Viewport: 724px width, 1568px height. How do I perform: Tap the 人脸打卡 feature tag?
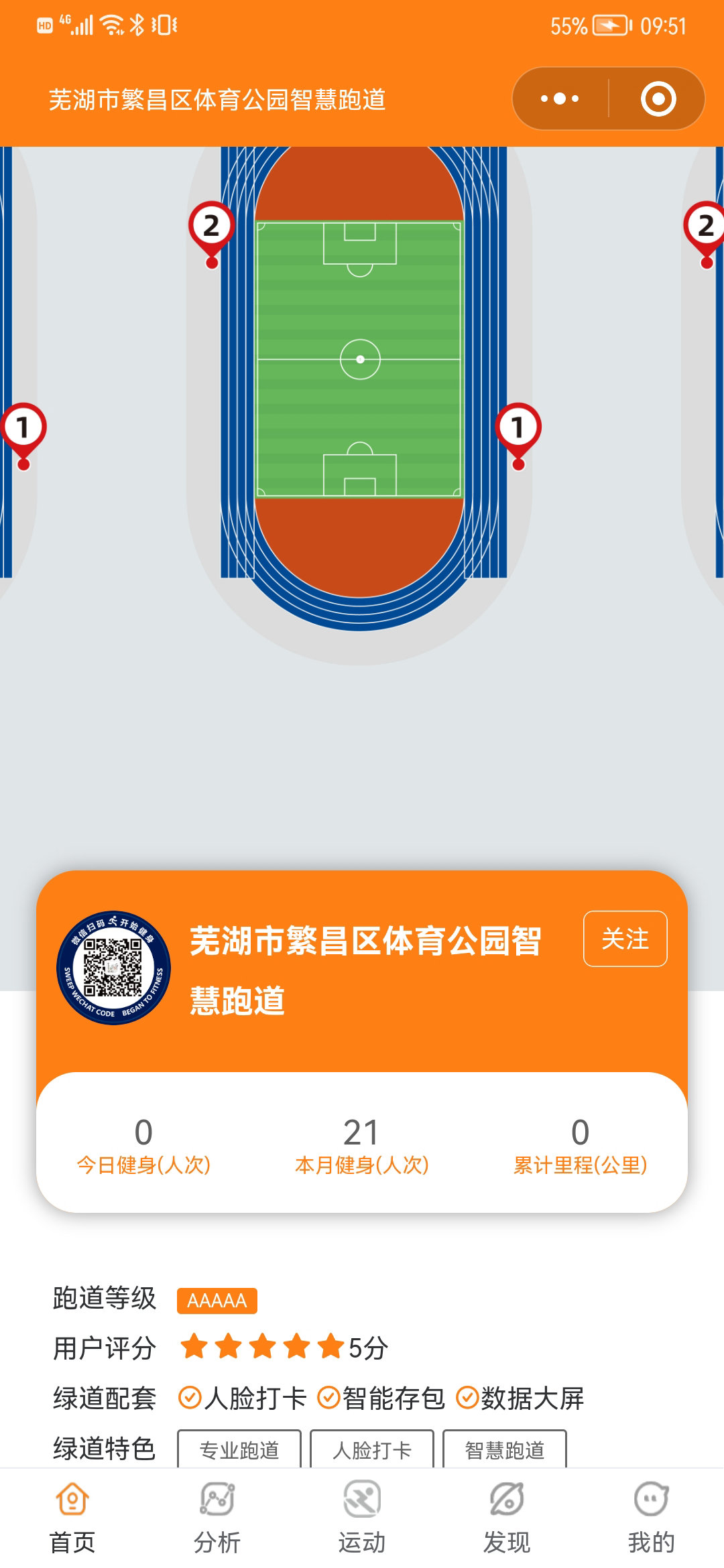(372, 1450)
